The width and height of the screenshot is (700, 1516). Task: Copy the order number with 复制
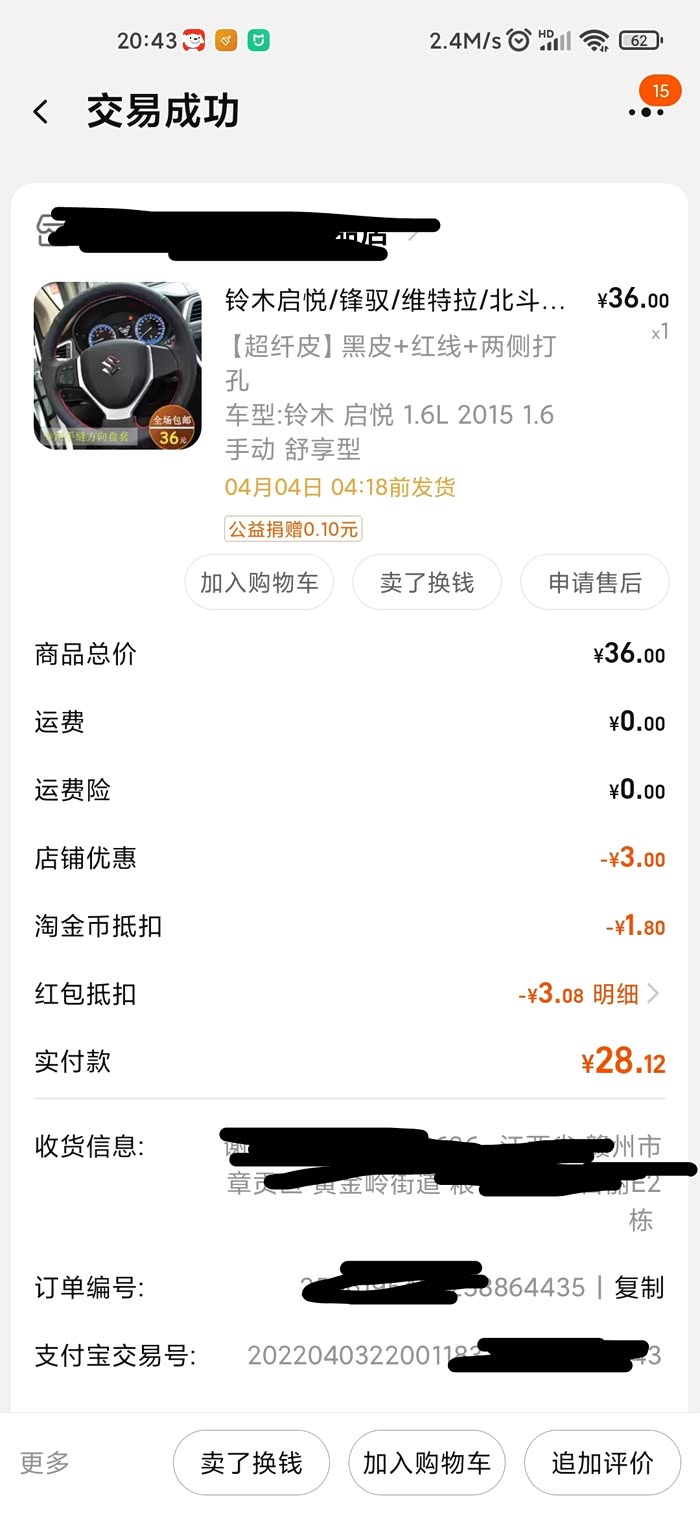[639, 1287]
